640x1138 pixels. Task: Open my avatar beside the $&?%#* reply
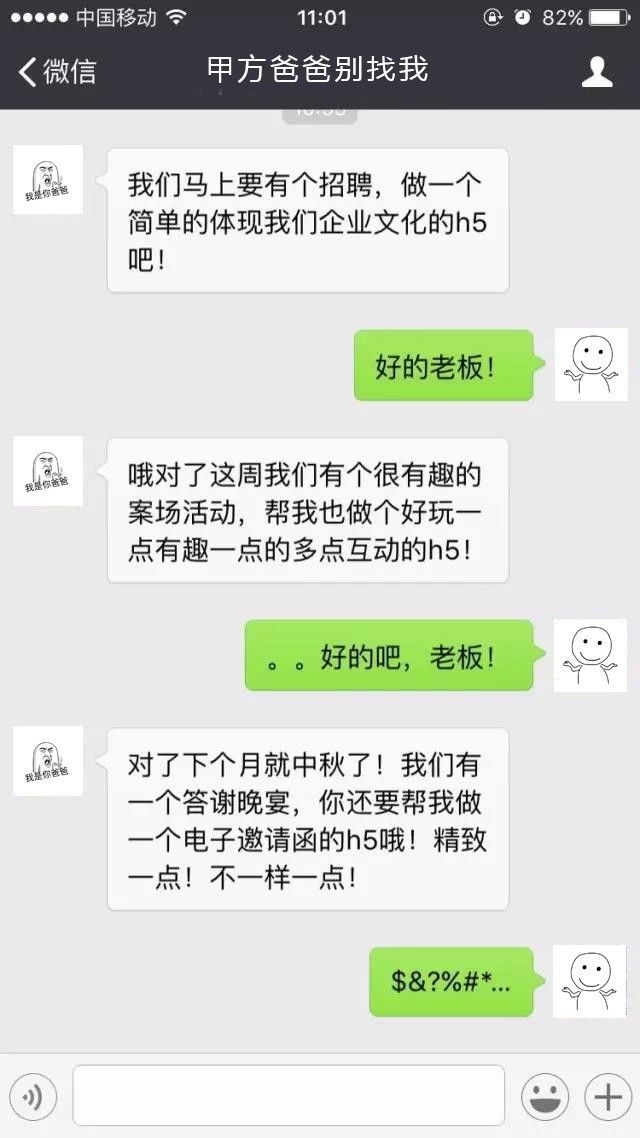pos(589,981)
